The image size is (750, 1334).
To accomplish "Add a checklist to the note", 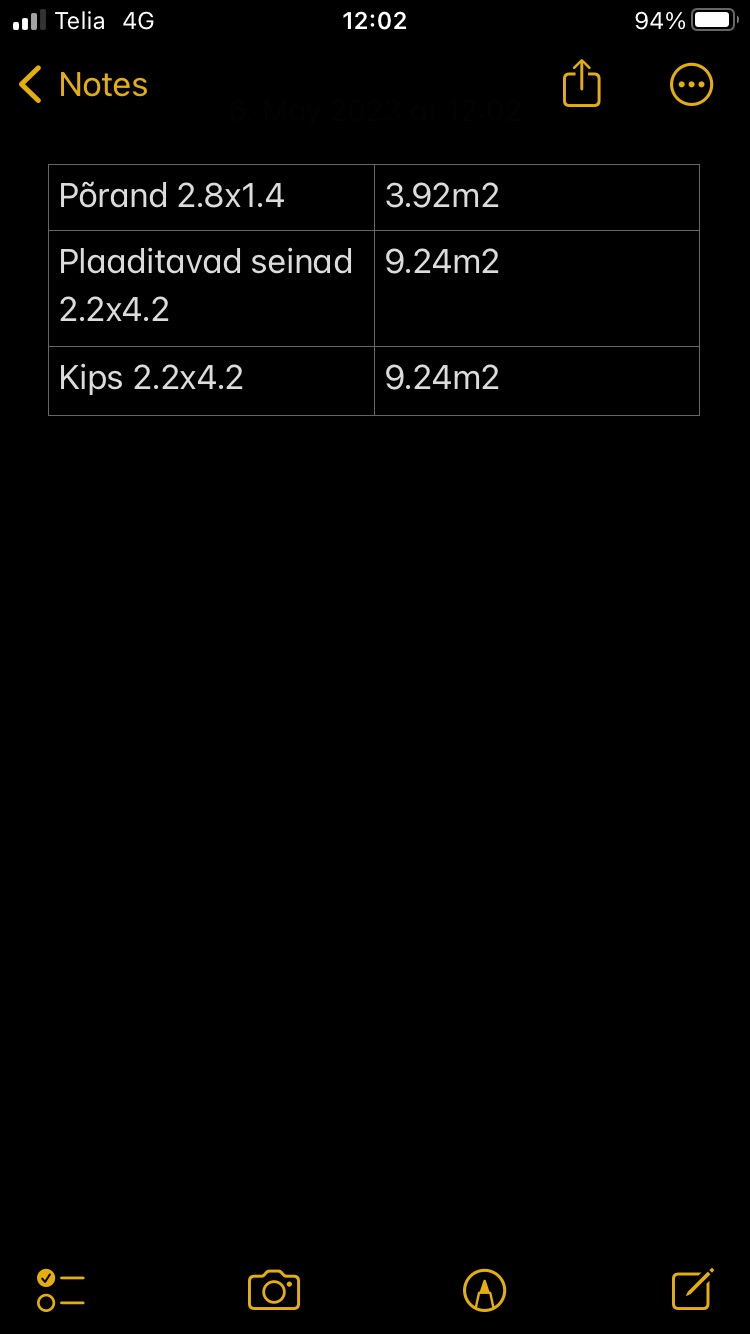I will [x=61, y=1290].
